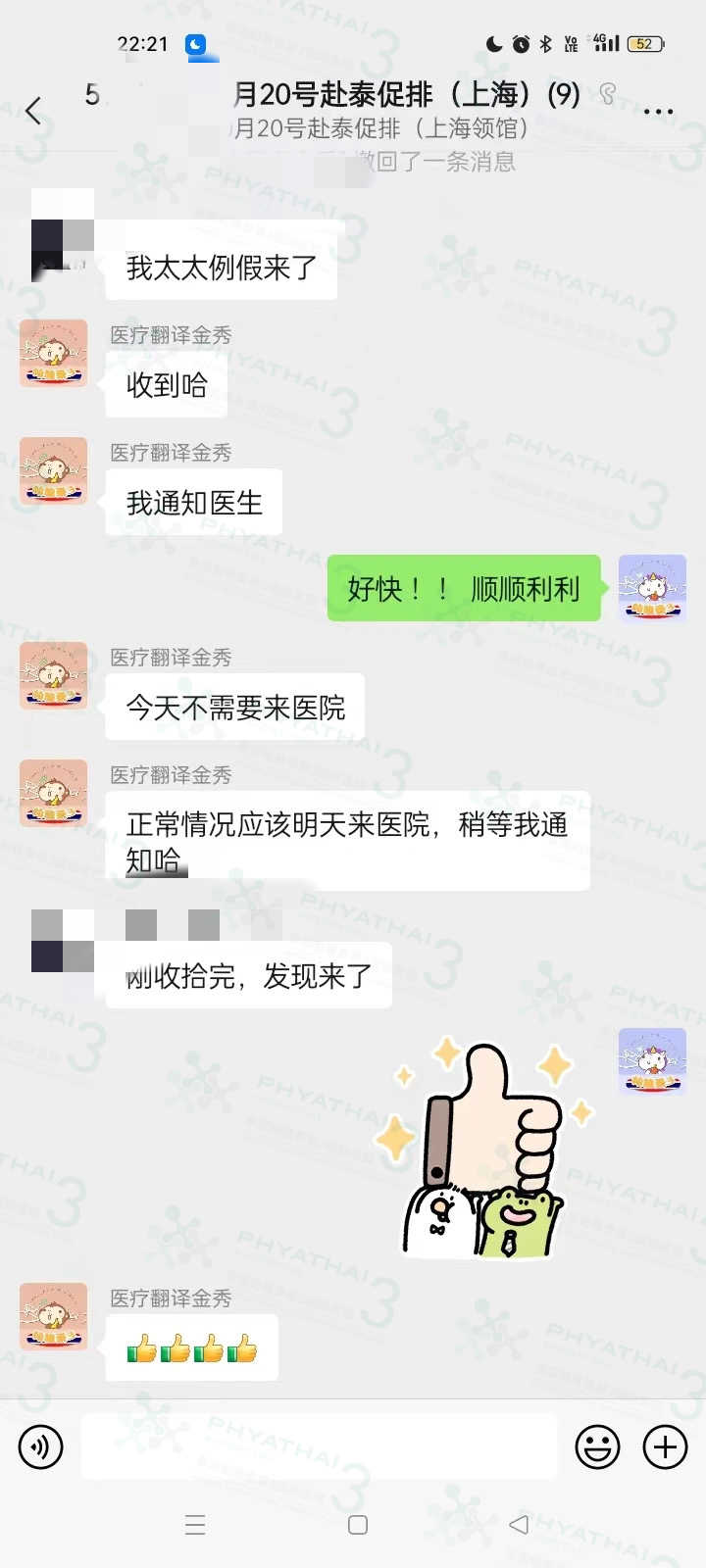
Task: Tap the message text input field
Action: pos(319,1446)
